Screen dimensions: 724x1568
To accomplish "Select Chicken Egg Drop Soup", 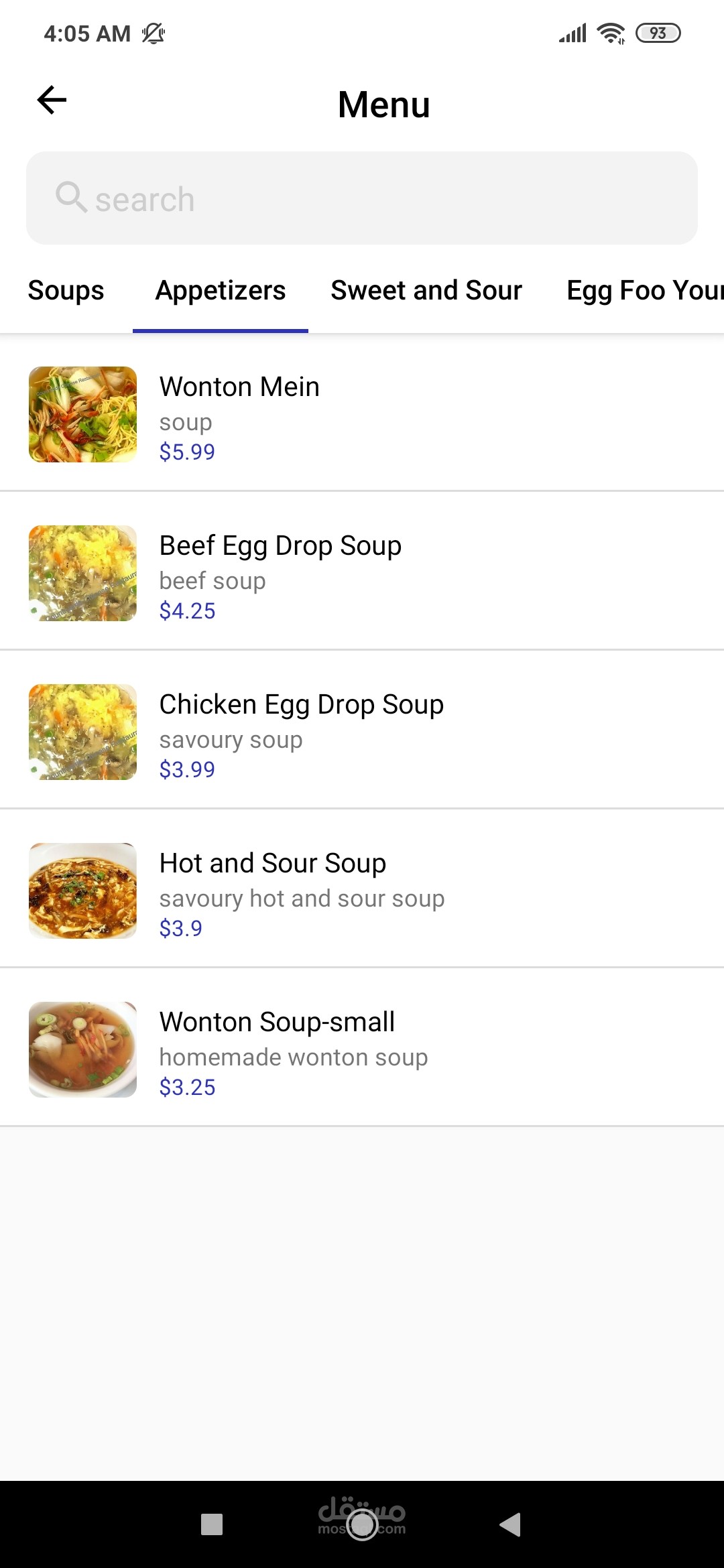I will [x=362, y=732].
